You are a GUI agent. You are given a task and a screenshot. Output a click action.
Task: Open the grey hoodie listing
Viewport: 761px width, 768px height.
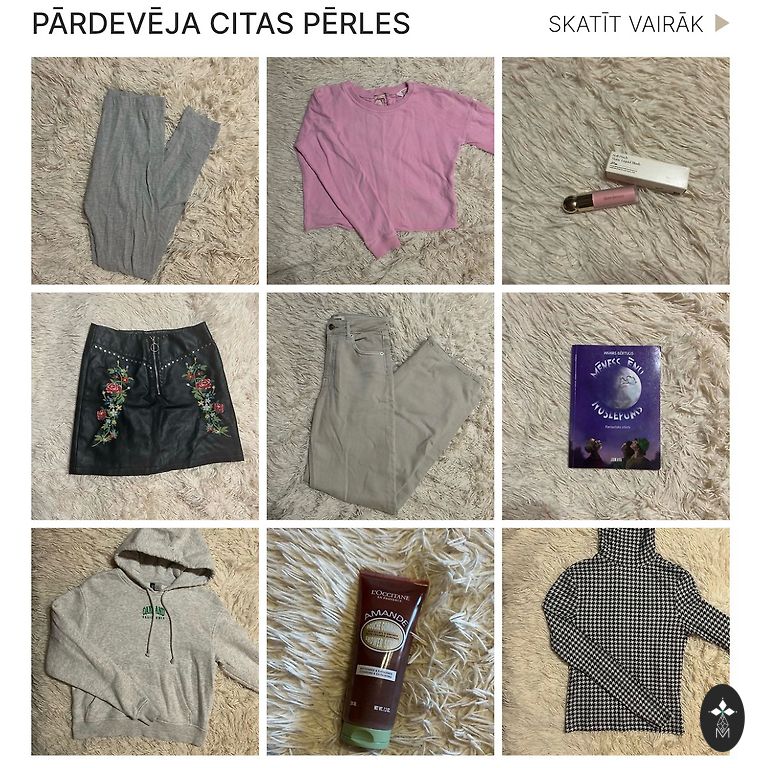pos(144,641)
